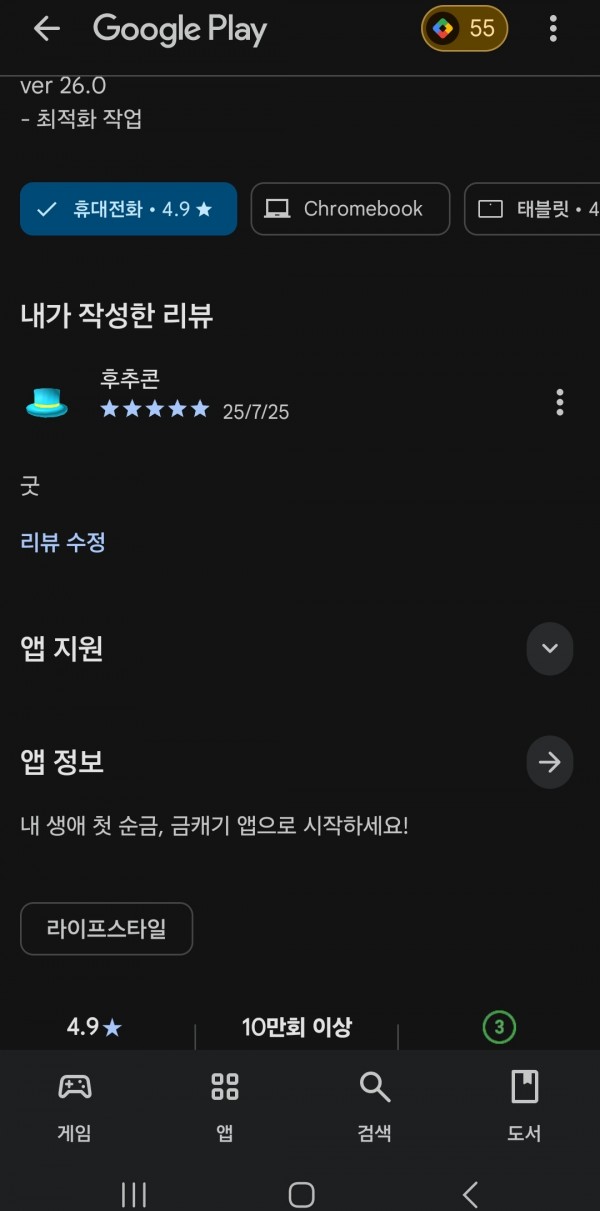
Task: Open 앱 정보 details arrow
Action: [x=549, y=762]
